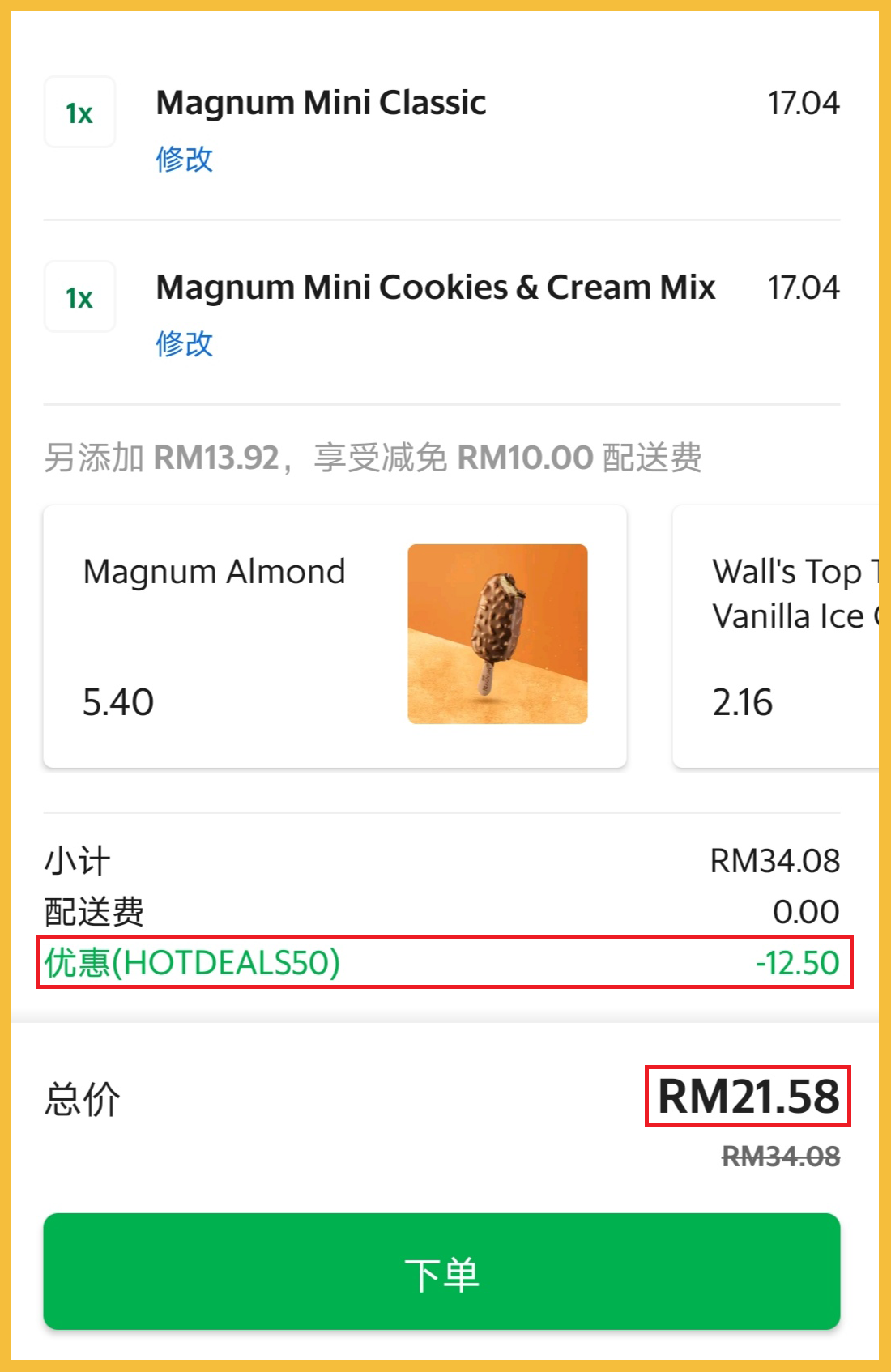
Task: Open the quantity box for Magnum Mini Classic
Action: pyautogui.click(x=79, y=113)
